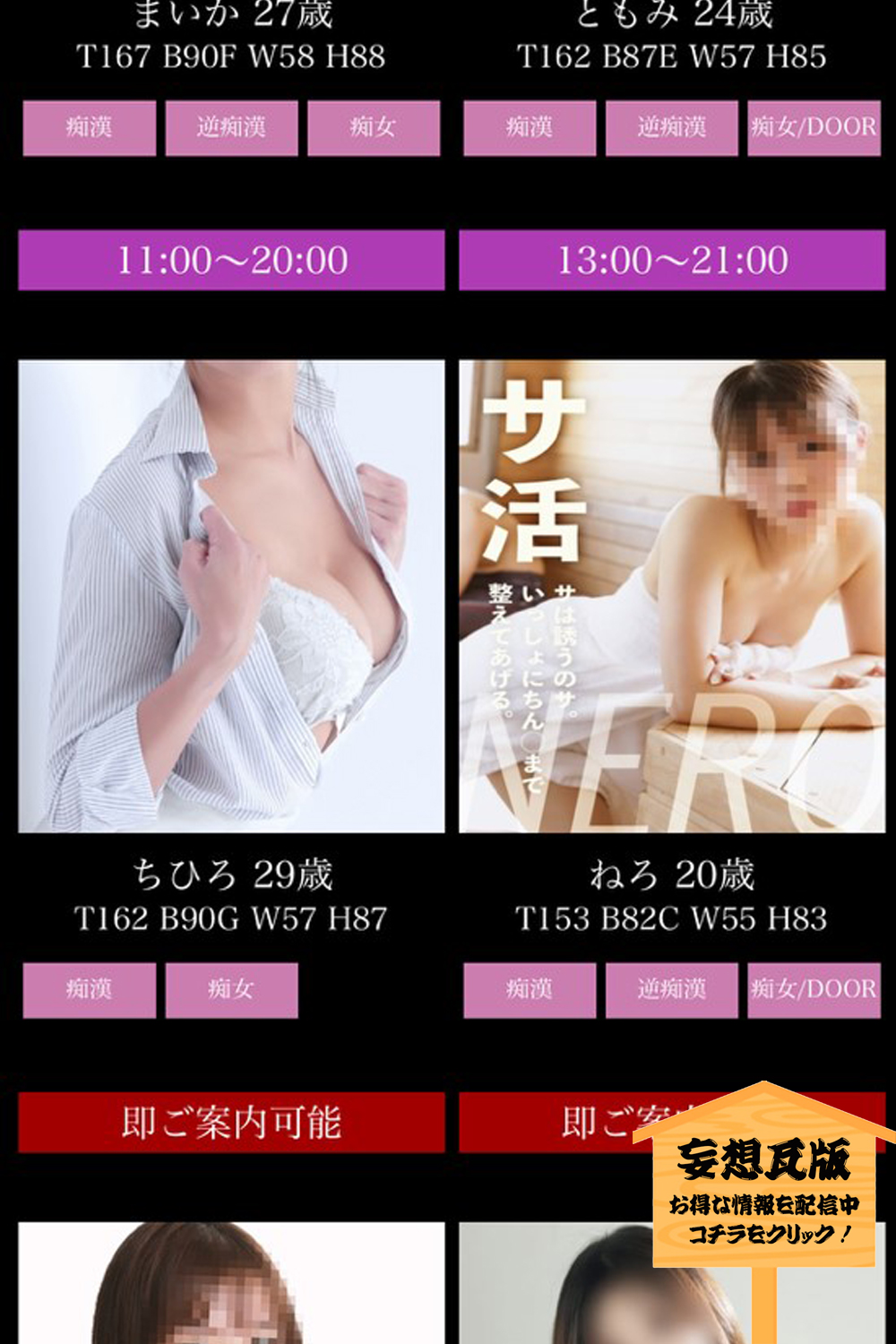
Task: Tap the 痴女/DOOR tag under ともみ
Action: coord(814,128)
